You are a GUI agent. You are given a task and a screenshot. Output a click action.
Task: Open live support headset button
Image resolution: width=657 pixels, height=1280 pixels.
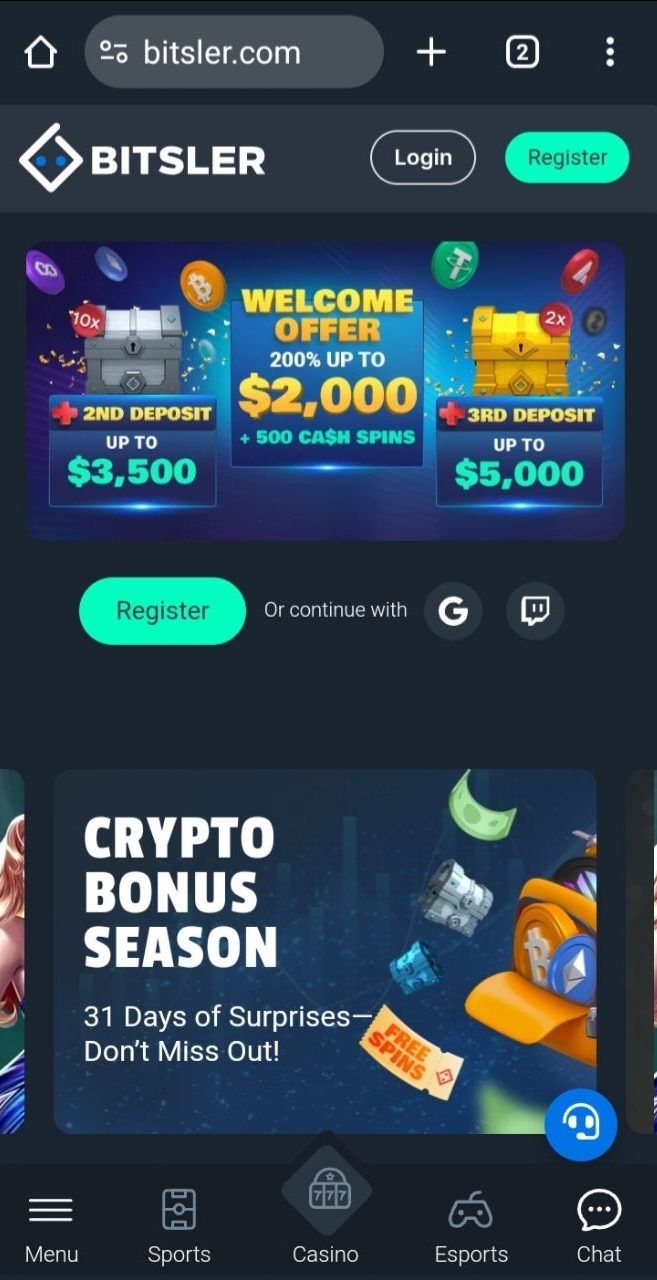[x=580, y=1124]
